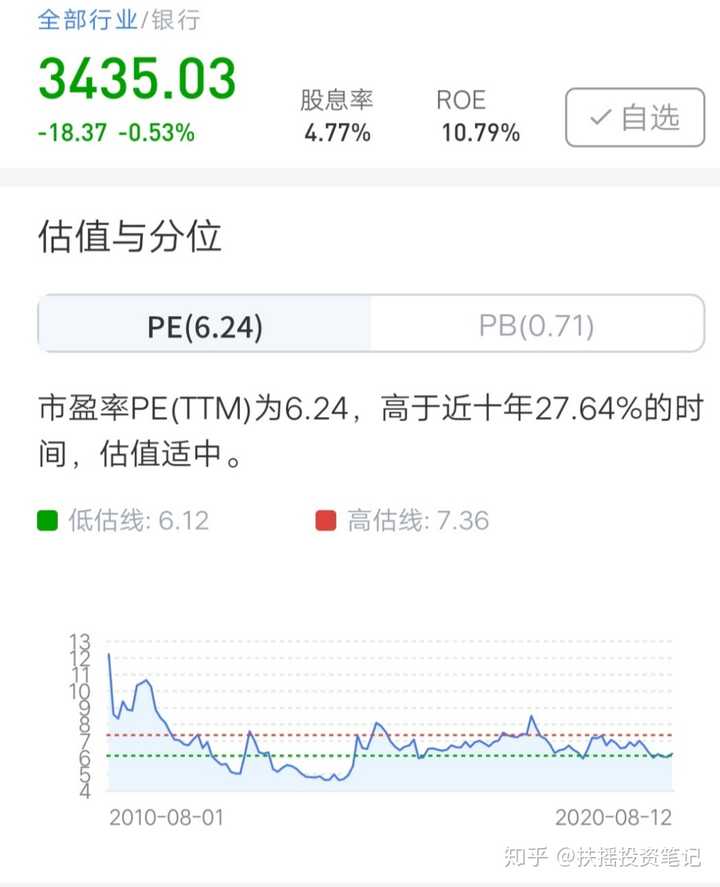
Task: Click the green square icon beside 低估线
Action: (x=44, y=520)
